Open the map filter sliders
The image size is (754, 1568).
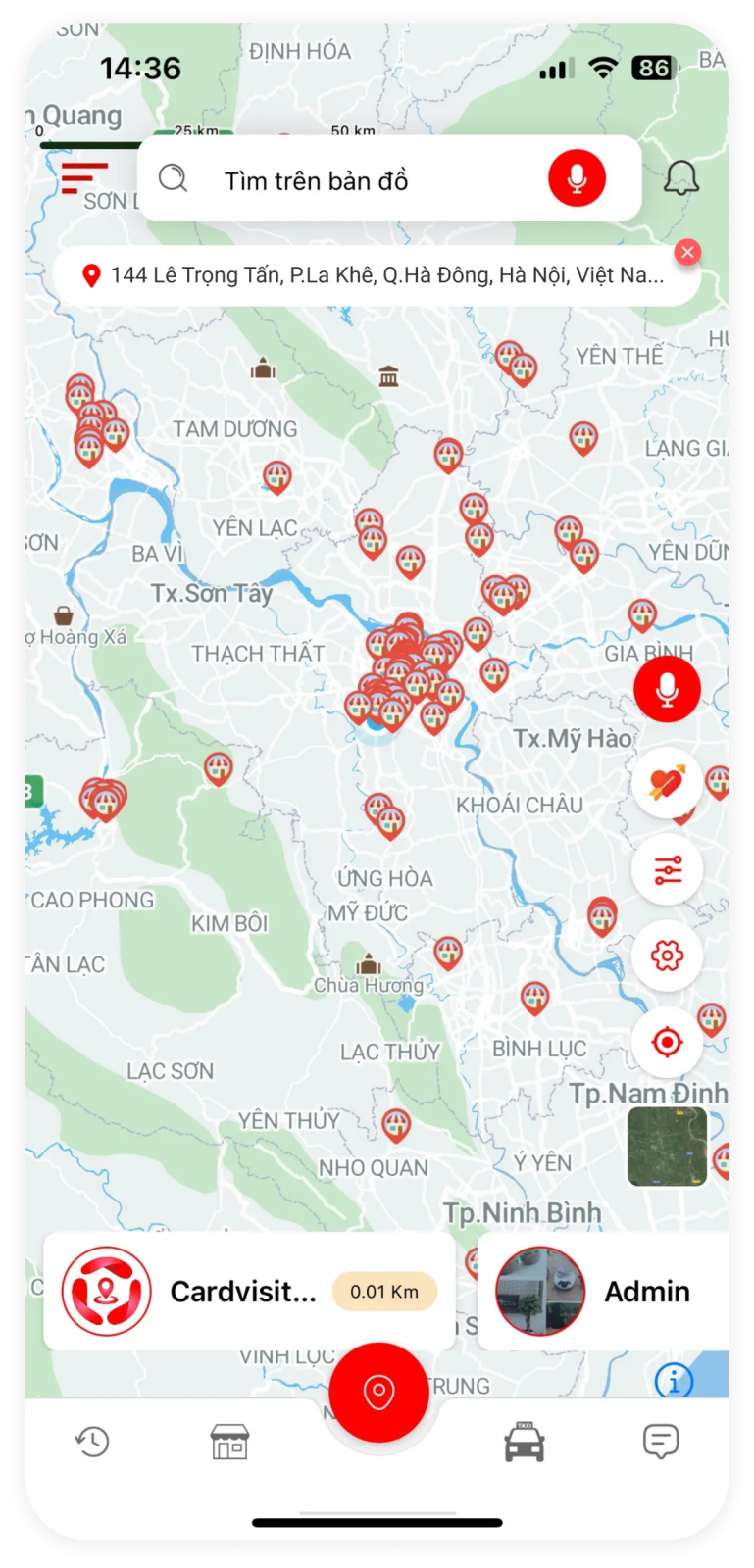[x=667, y=869]
